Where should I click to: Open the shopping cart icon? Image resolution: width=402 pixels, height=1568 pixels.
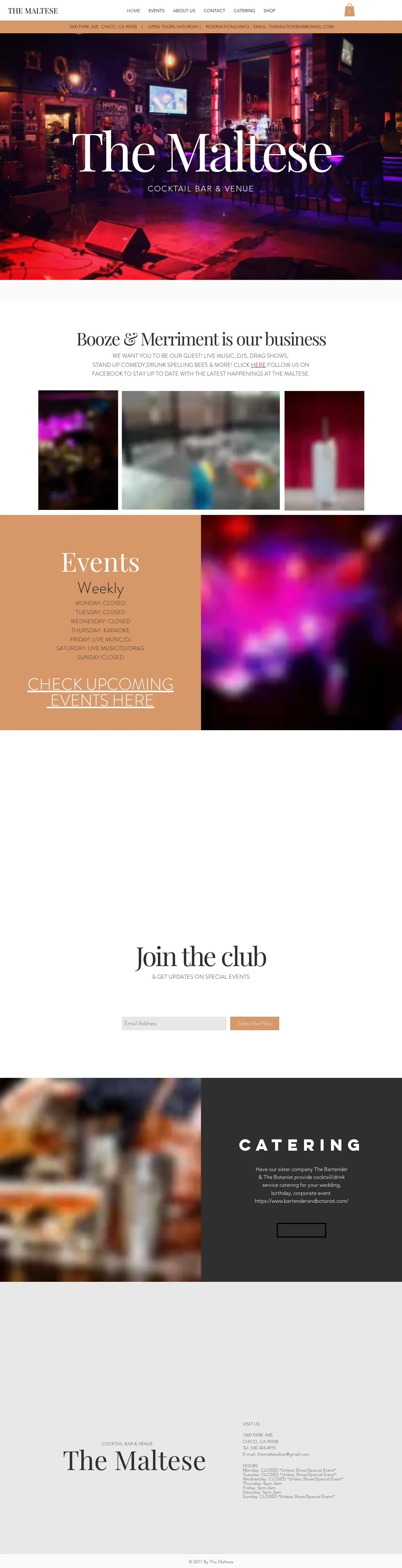point(349,10)
